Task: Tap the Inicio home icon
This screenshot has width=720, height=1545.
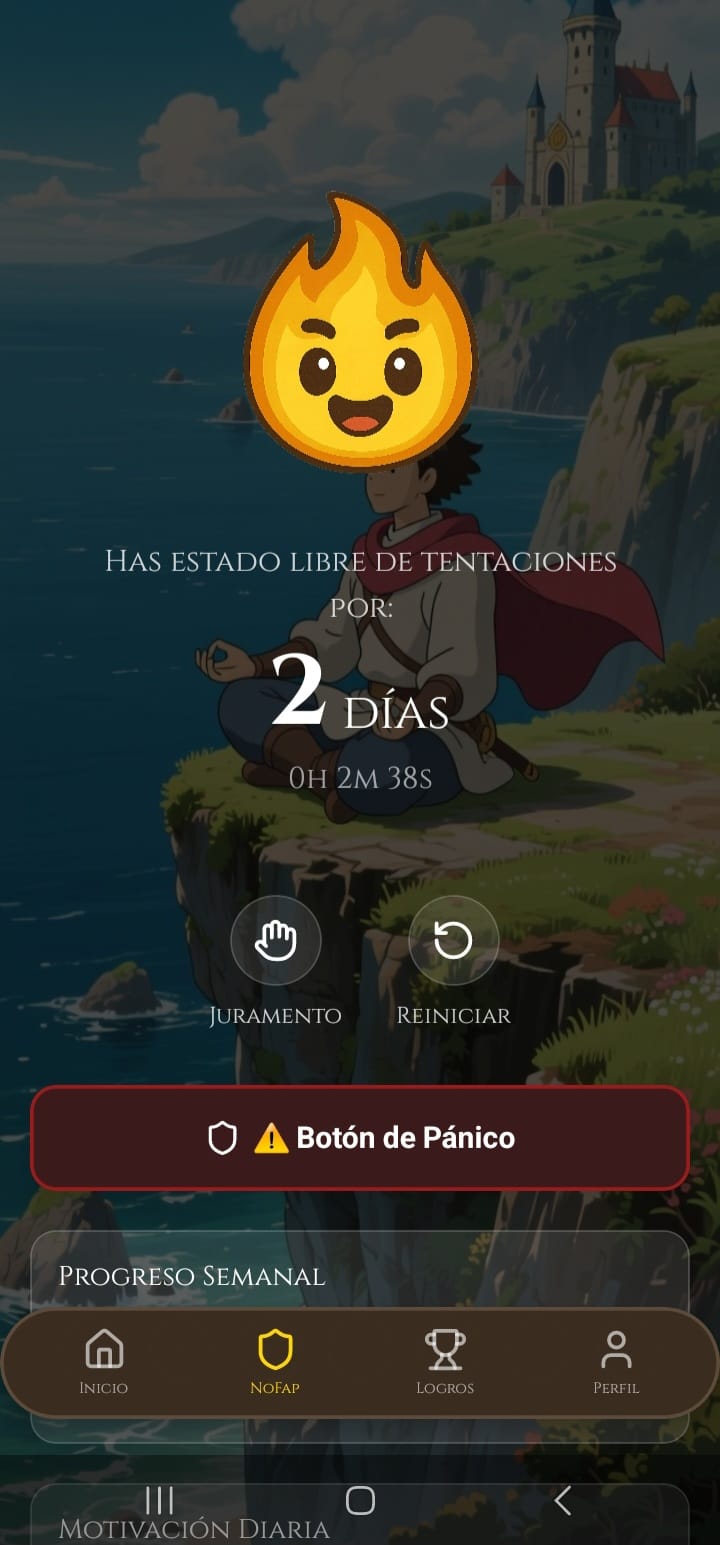Action: click(x=103, y=1345)
